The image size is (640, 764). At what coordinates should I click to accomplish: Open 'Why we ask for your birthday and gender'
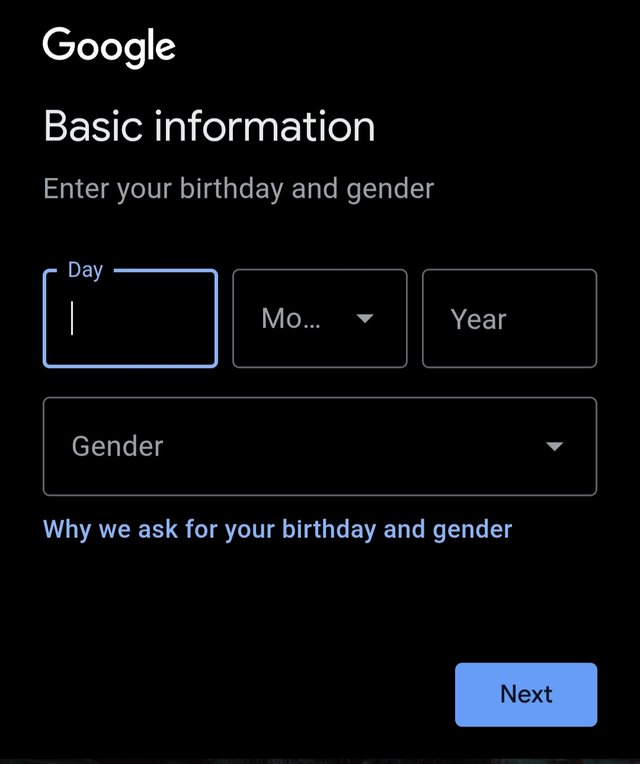coord(277,529)
